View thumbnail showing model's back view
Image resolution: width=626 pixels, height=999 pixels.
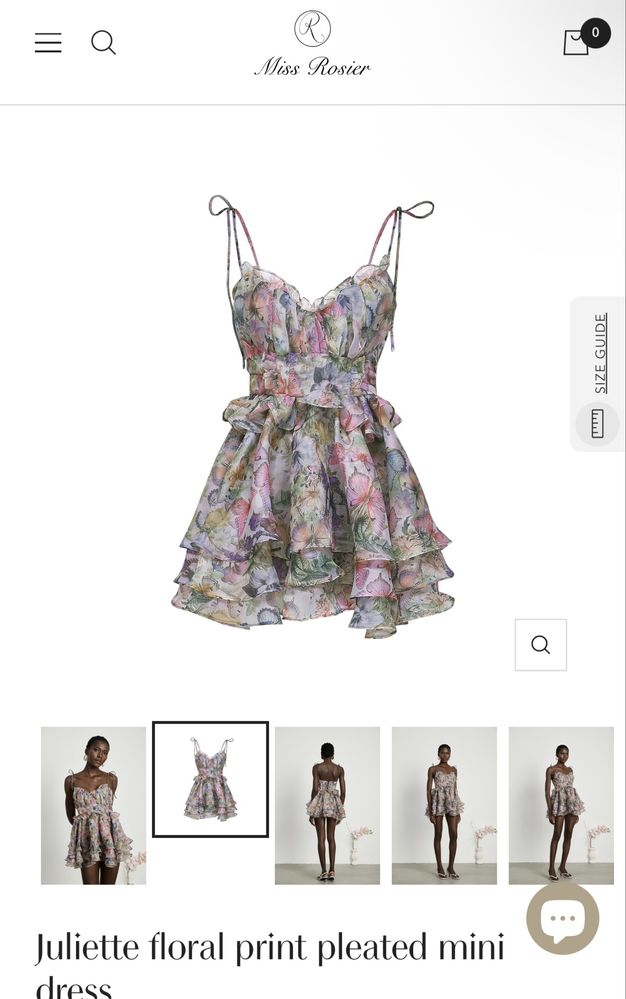pos(327,805)
